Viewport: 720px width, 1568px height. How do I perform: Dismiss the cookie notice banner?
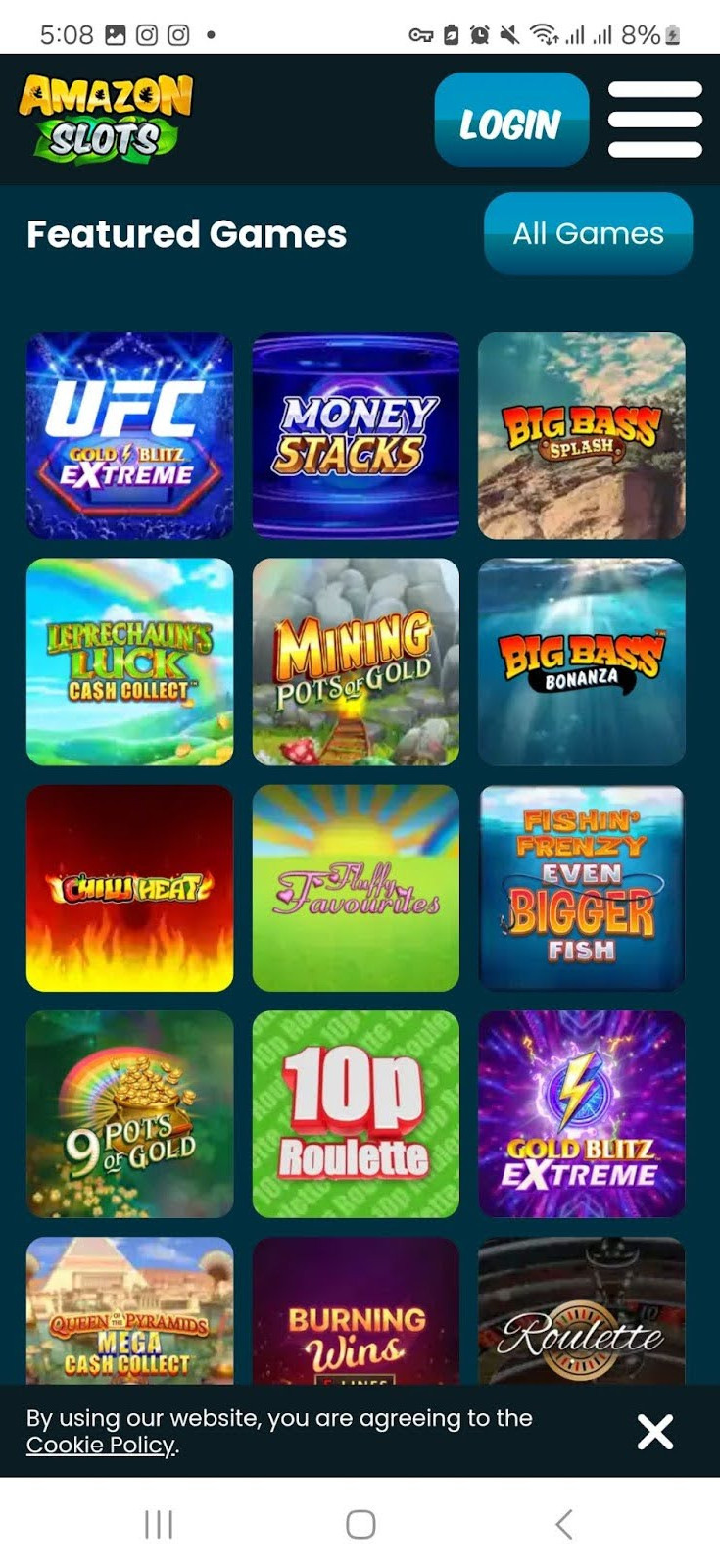[x=654, y=1432]
